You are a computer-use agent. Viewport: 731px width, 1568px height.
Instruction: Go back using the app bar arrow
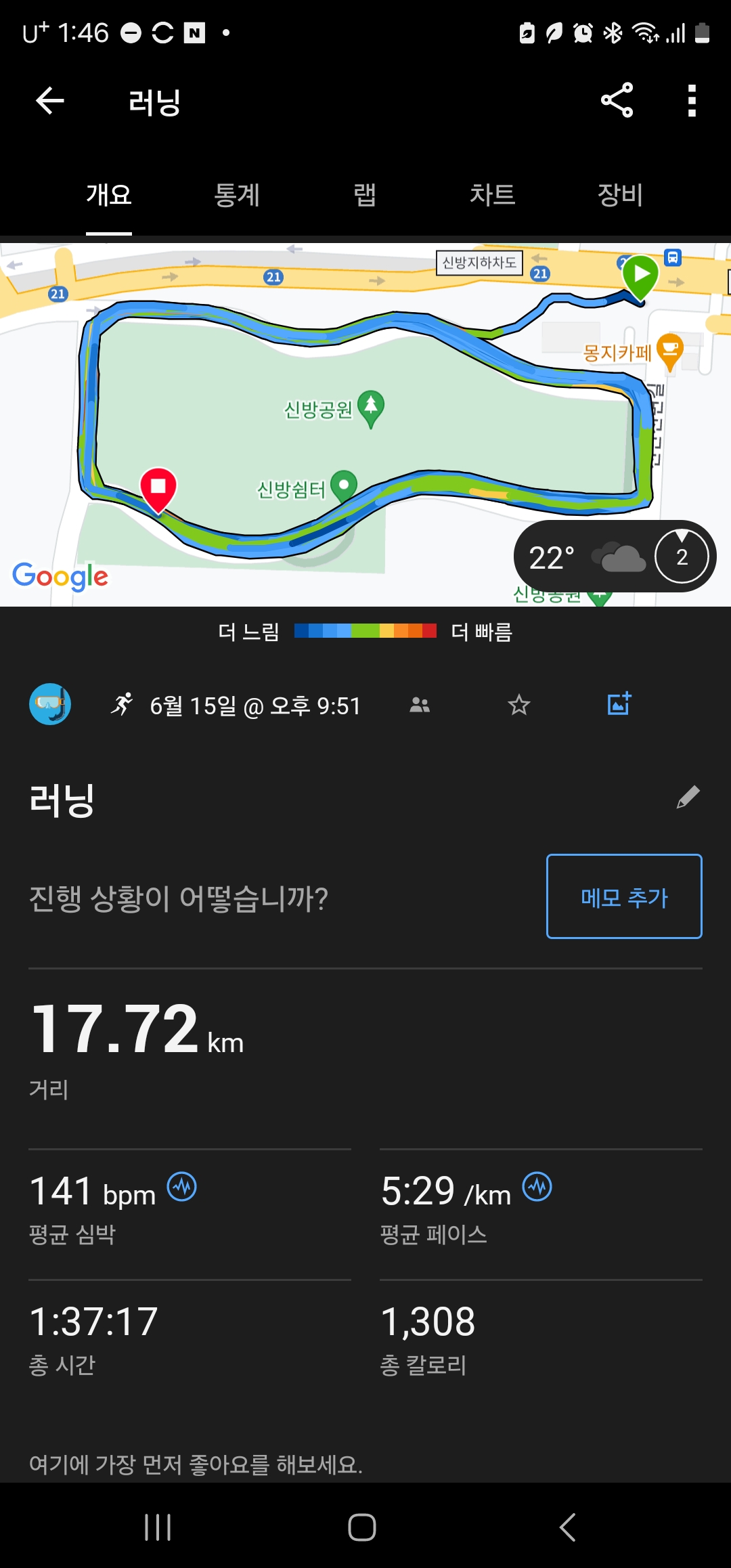(x=50, y=102)
